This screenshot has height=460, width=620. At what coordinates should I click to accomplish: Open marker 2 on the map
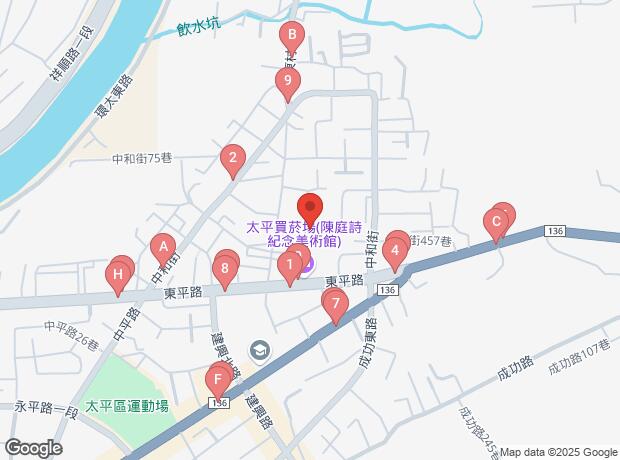point(232,157)
